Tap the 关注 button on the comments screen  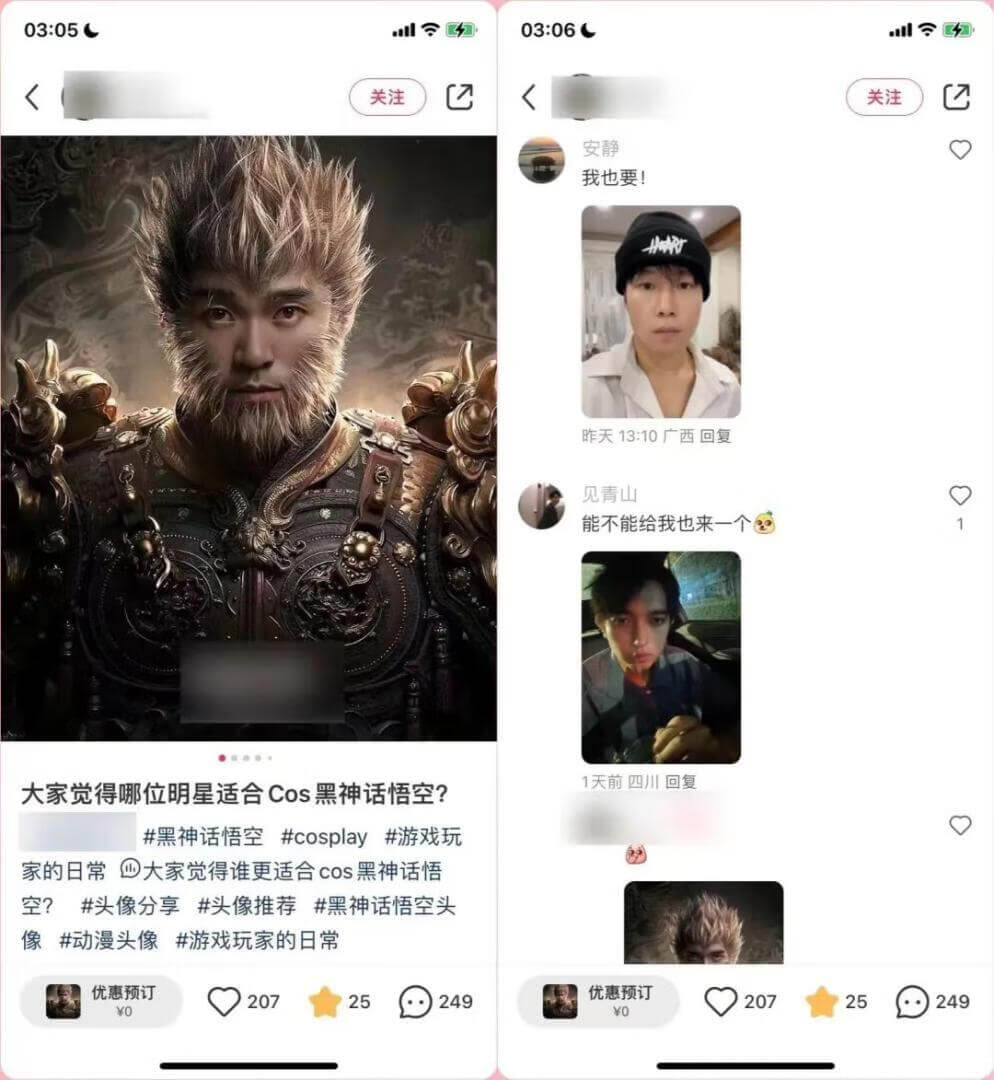point(884,97)
